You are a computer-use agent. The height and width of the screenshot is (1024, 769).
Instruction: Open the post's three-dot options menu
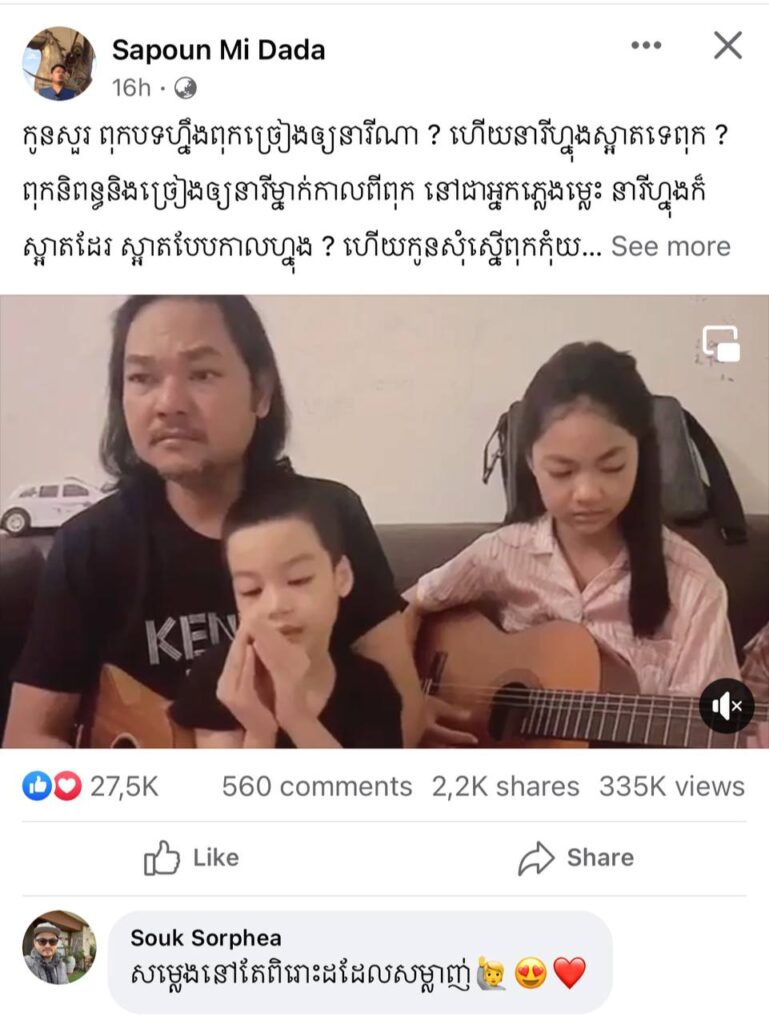tap(647, 46)
